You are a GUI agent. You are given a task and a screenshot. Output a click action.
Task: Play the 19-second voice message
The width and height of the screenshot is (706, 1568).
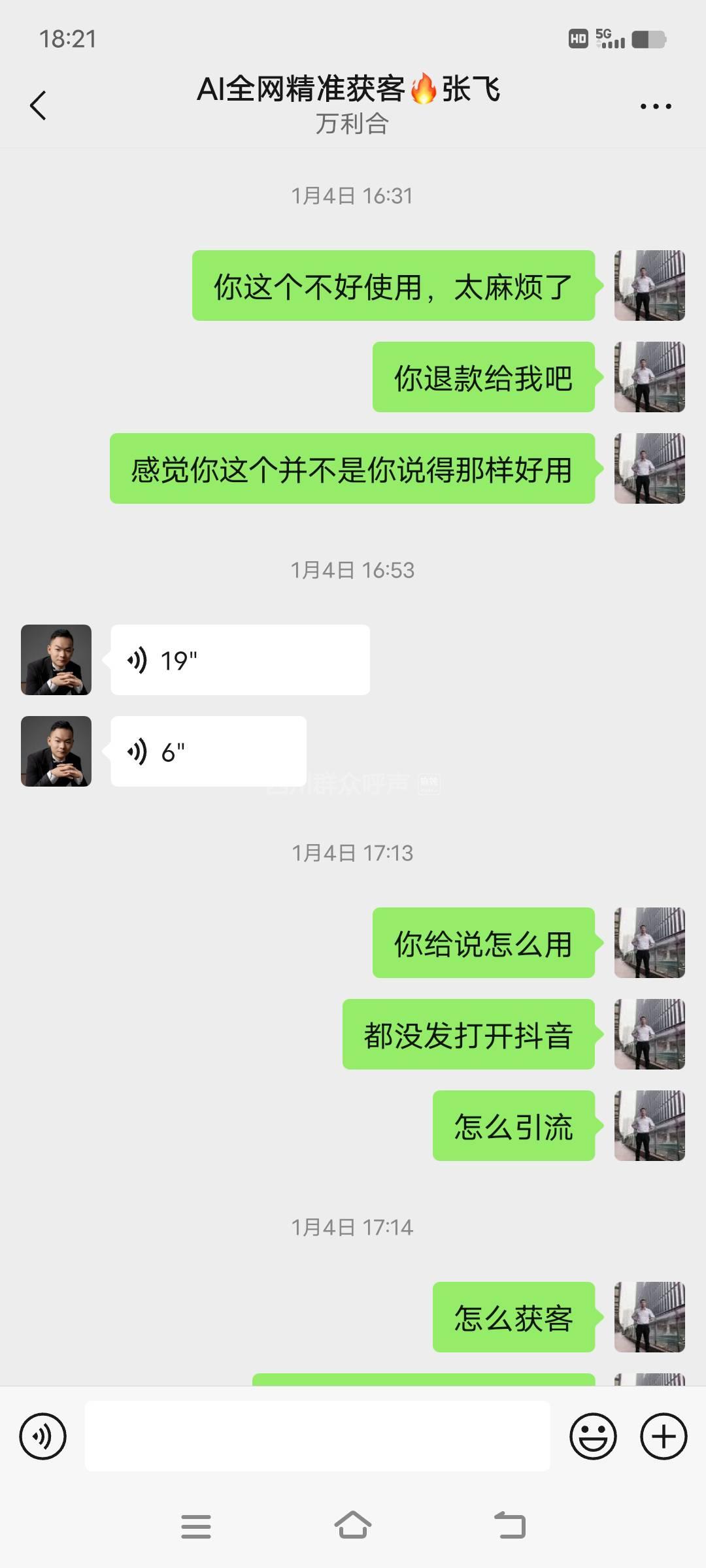click(x=240, y=660)
